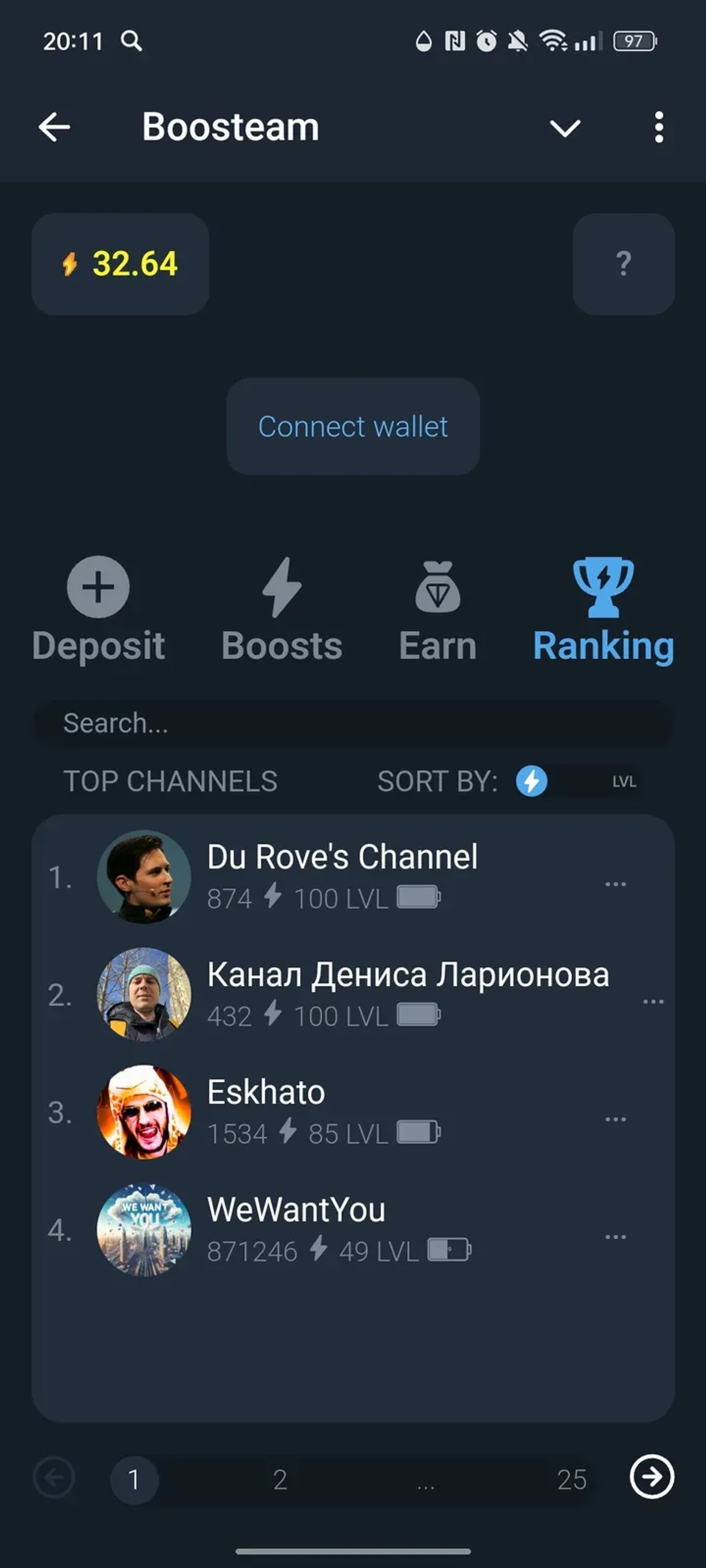Screen dimensions: 706x1568
Task: Check the 32.64 lightning balance display
Action: click(120, 263)
